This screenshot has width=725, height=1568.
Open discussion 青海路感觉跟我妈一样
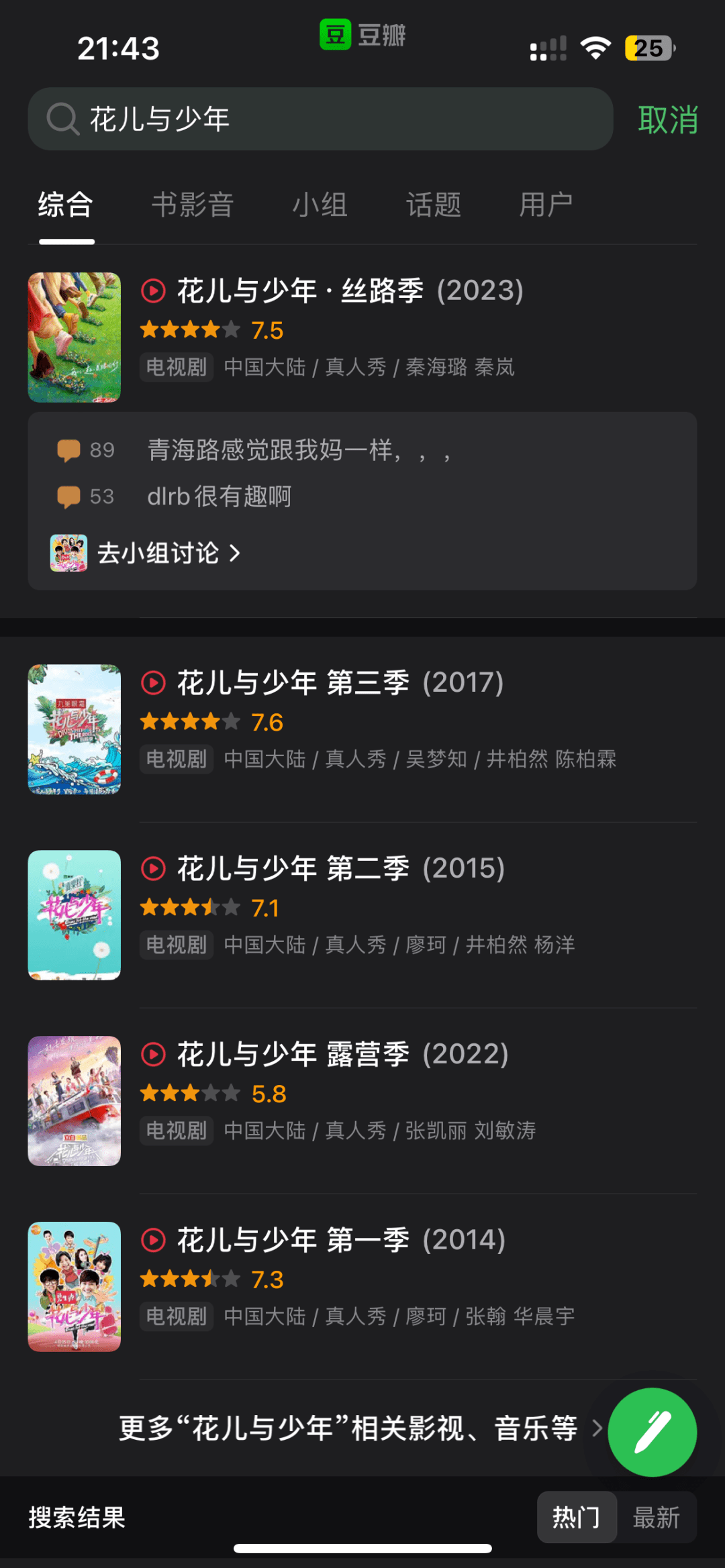[x=299, y=450]
